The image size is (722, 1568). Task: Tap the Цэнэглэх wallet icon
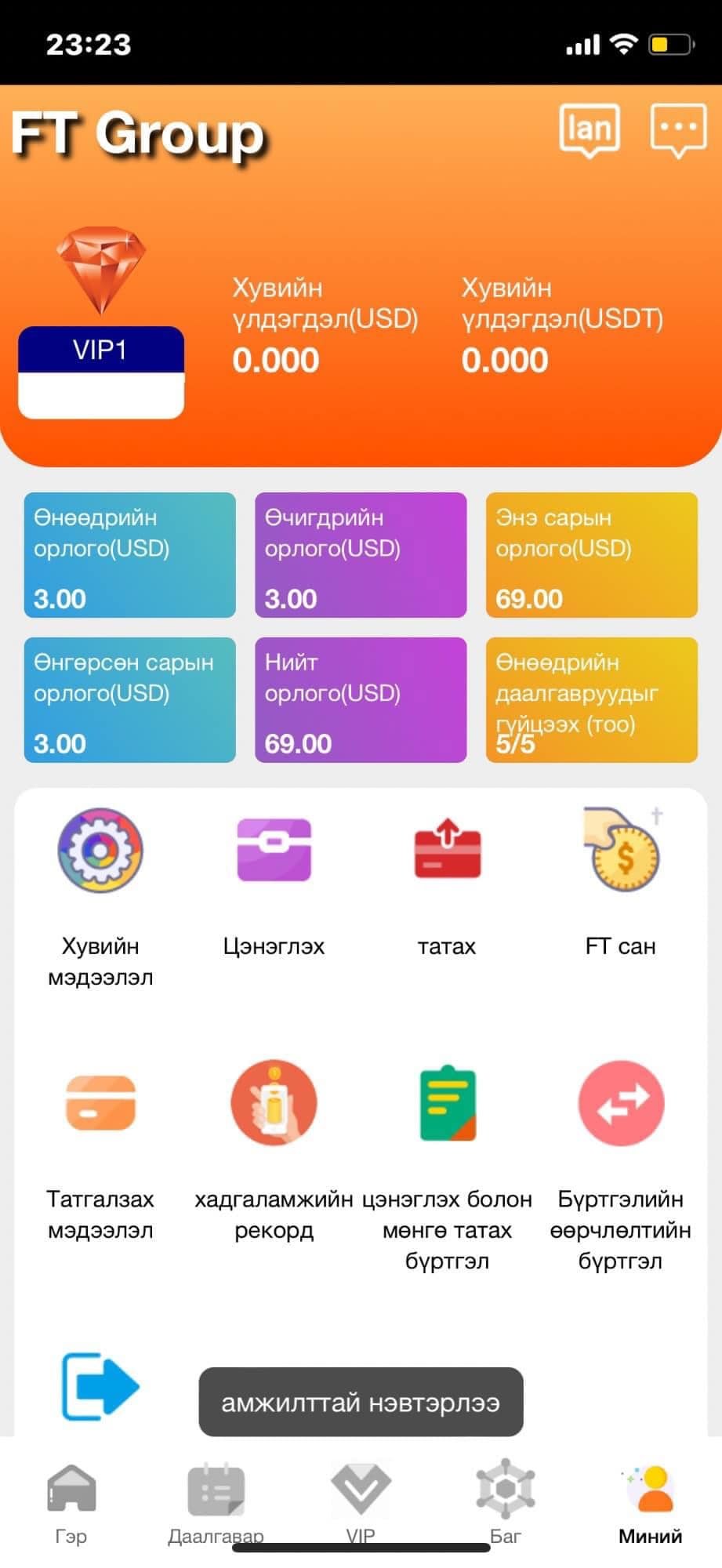click(x=274, y=851)
